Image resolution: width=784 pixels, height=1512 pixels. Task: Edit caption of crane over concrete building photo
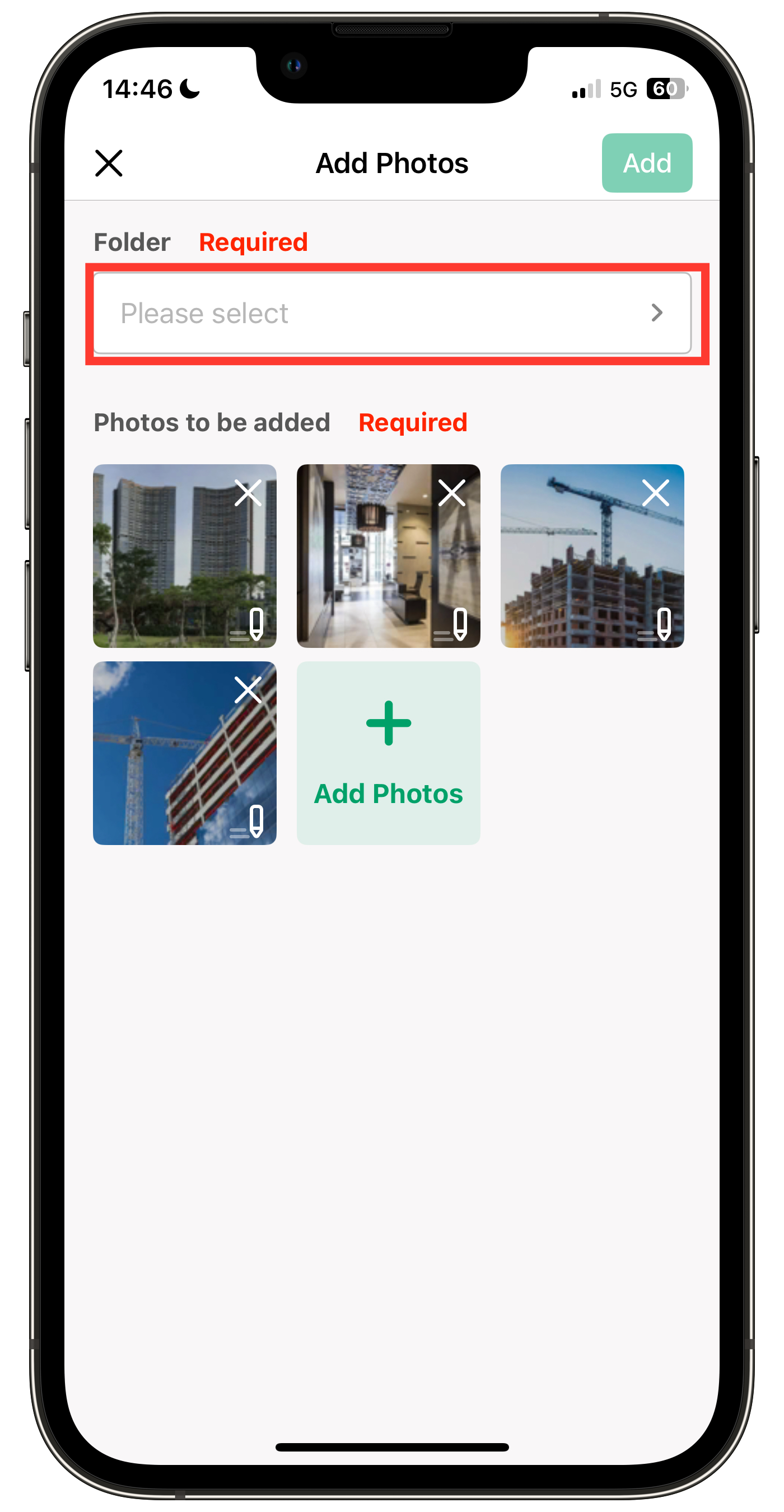656,624
